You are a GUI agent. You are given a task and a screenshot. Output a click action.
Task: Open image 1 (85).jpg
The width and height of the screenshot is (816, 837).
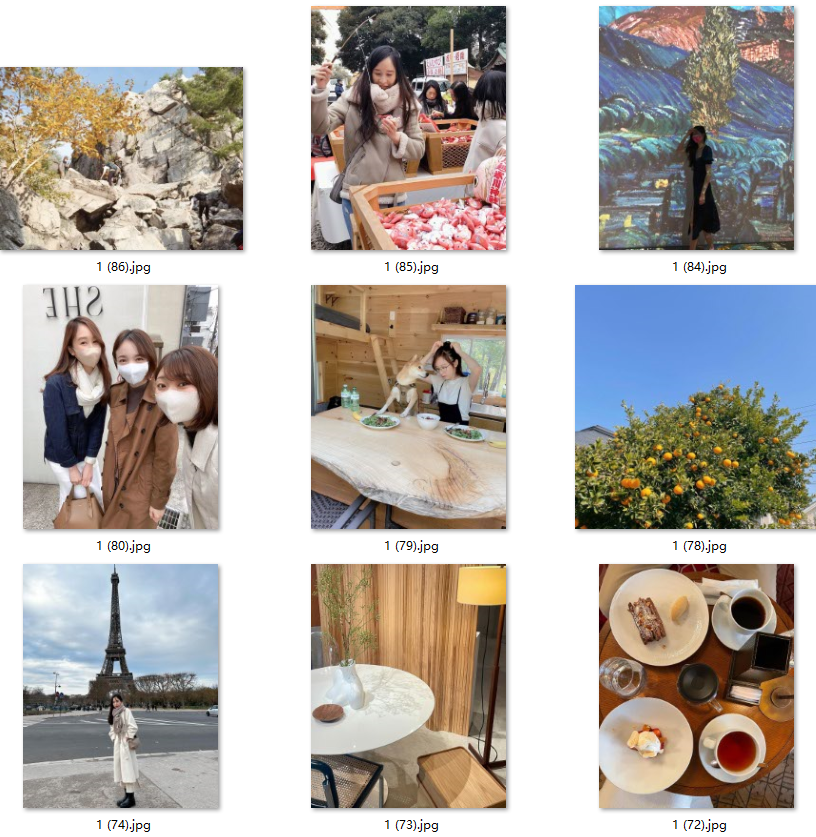pos(408,128)
